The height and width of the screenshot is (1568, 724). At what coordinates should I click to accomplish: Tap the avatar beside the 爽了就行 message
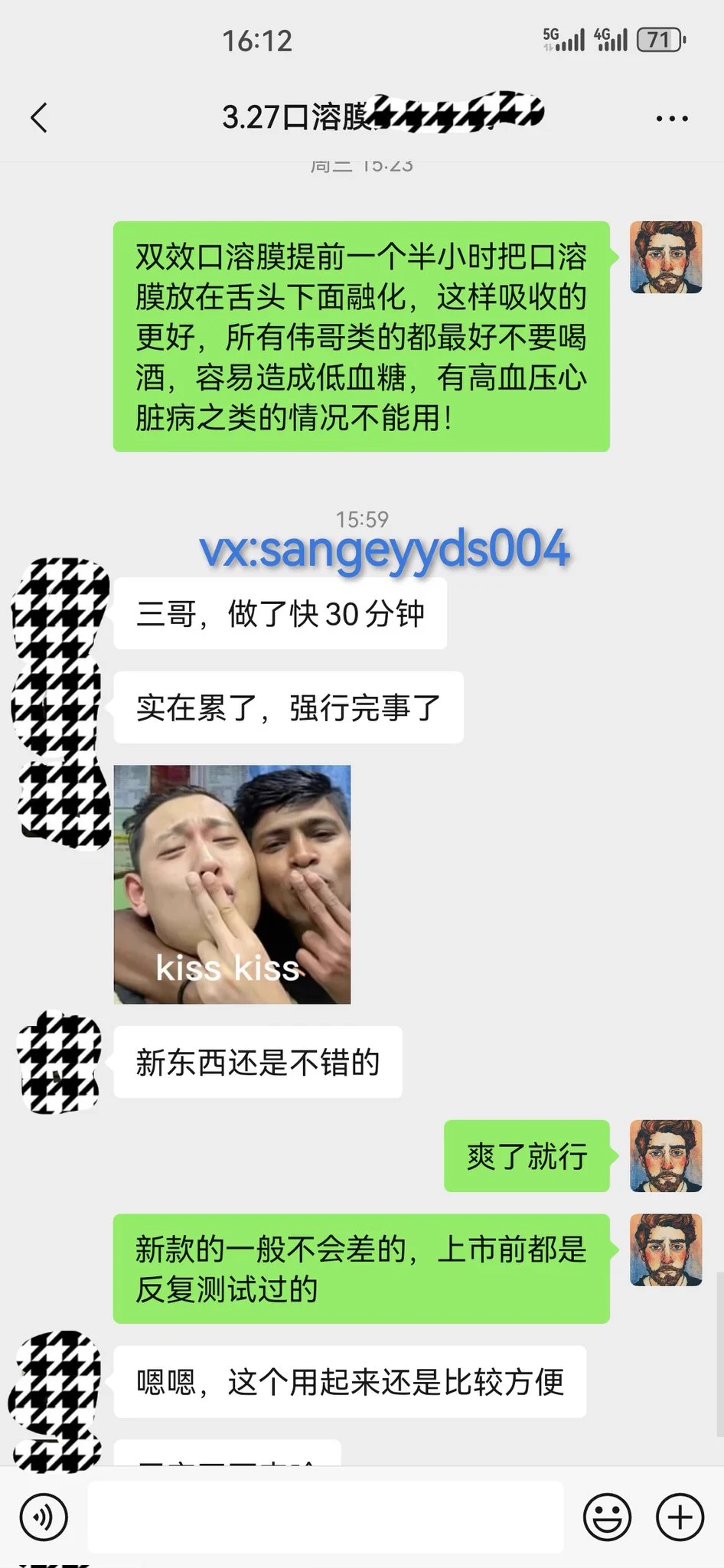tap(665, 1155)
